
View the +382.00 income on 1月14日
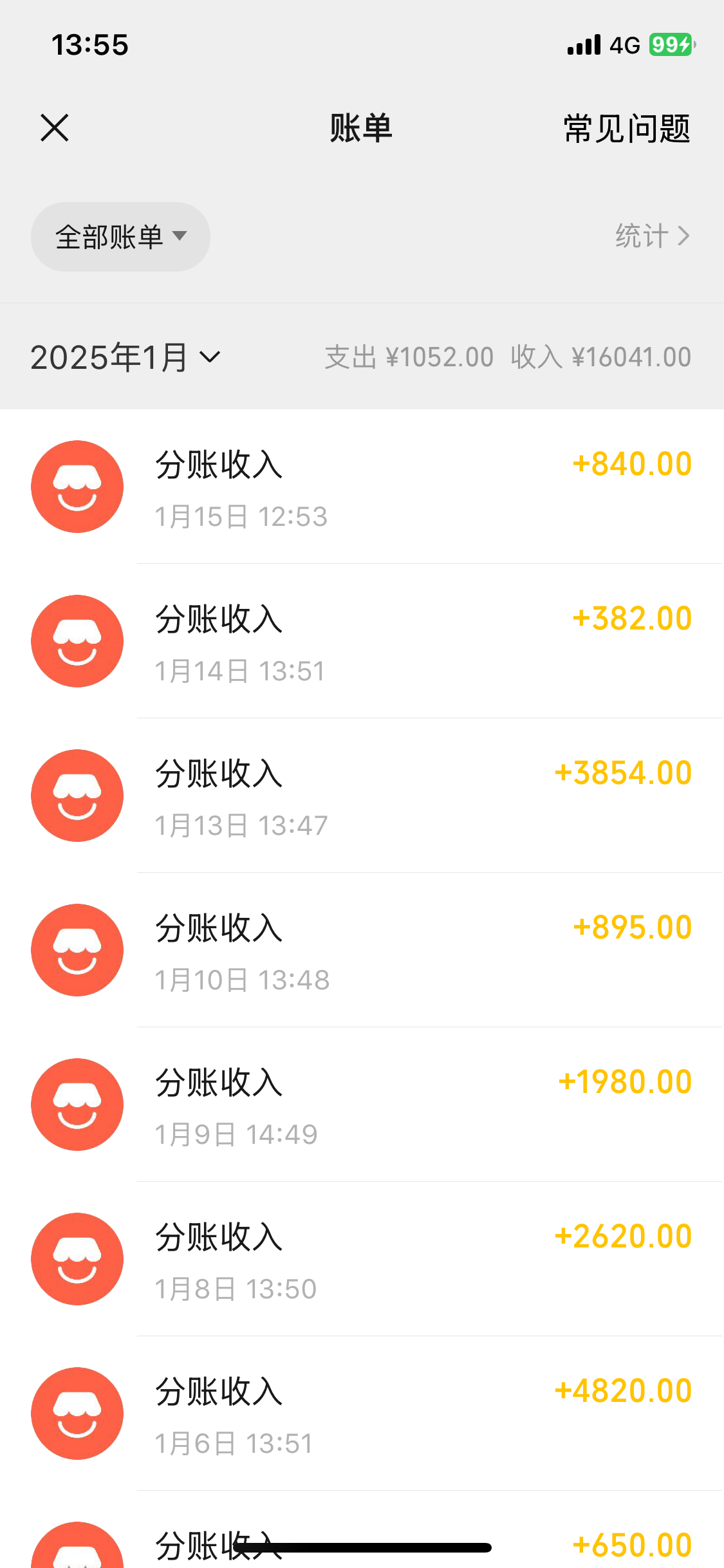pos(362,641)
